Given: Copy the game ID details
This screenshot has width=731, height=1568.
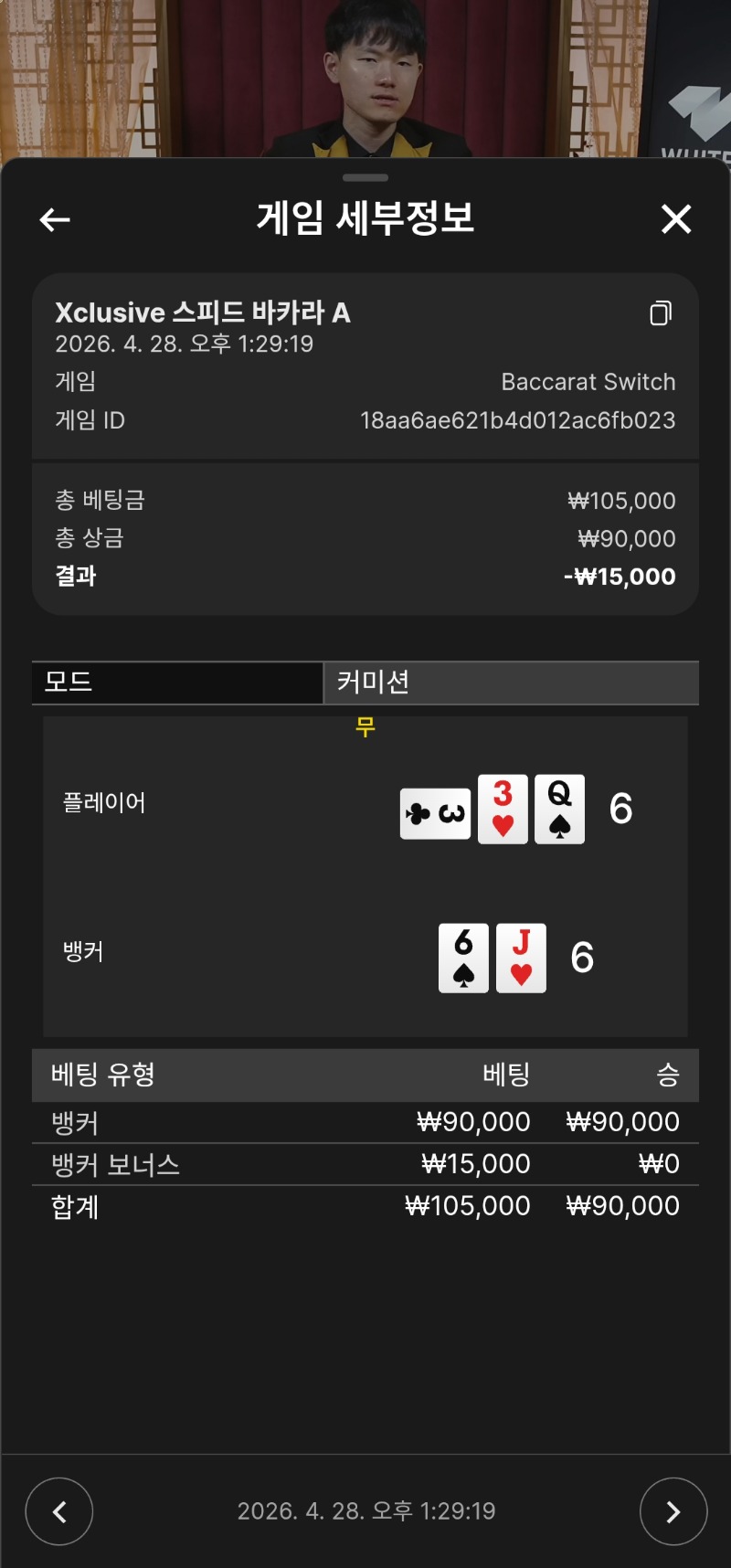Looking at the screenshot, I should click(x=661, y=313).
